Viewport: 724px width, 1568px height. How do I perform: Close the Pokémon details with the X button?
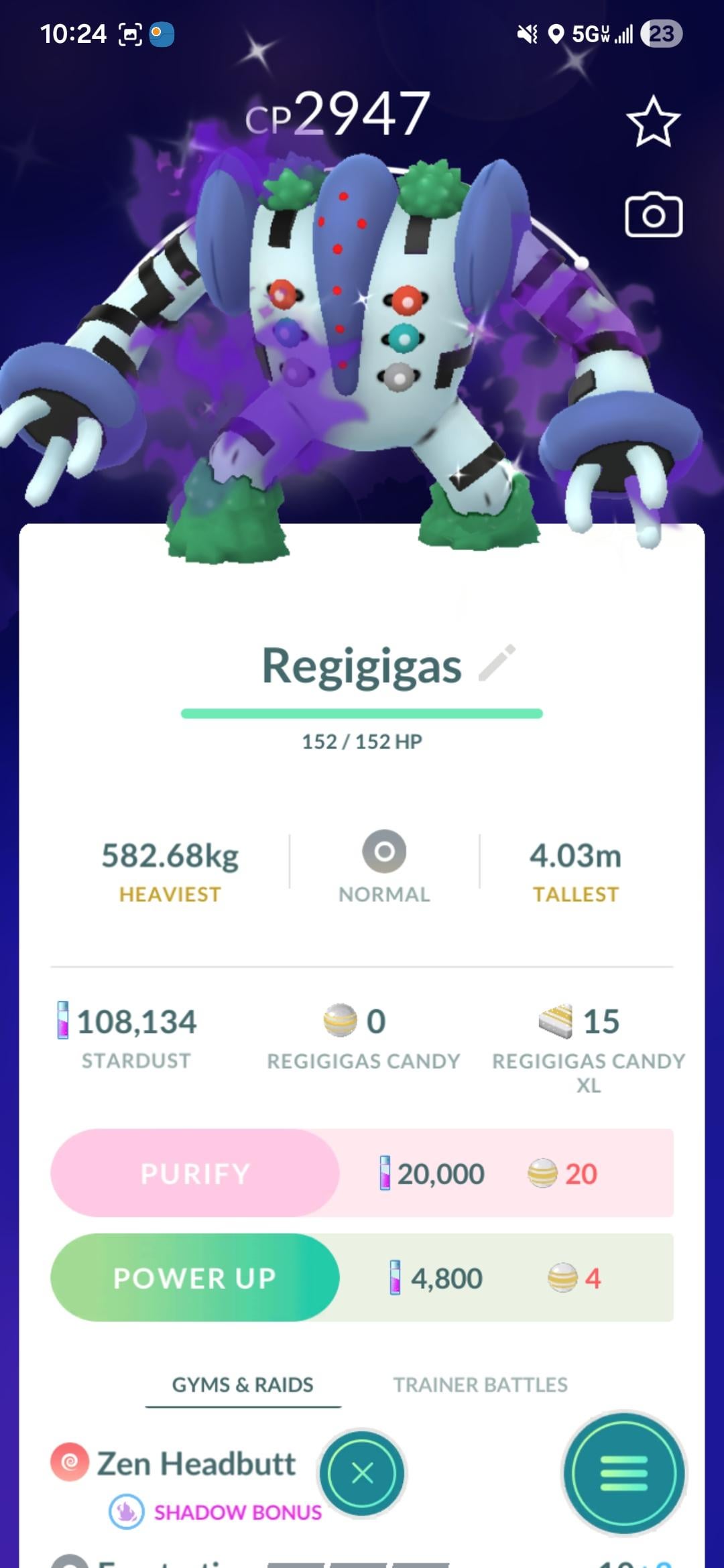tap(362, 1473)
